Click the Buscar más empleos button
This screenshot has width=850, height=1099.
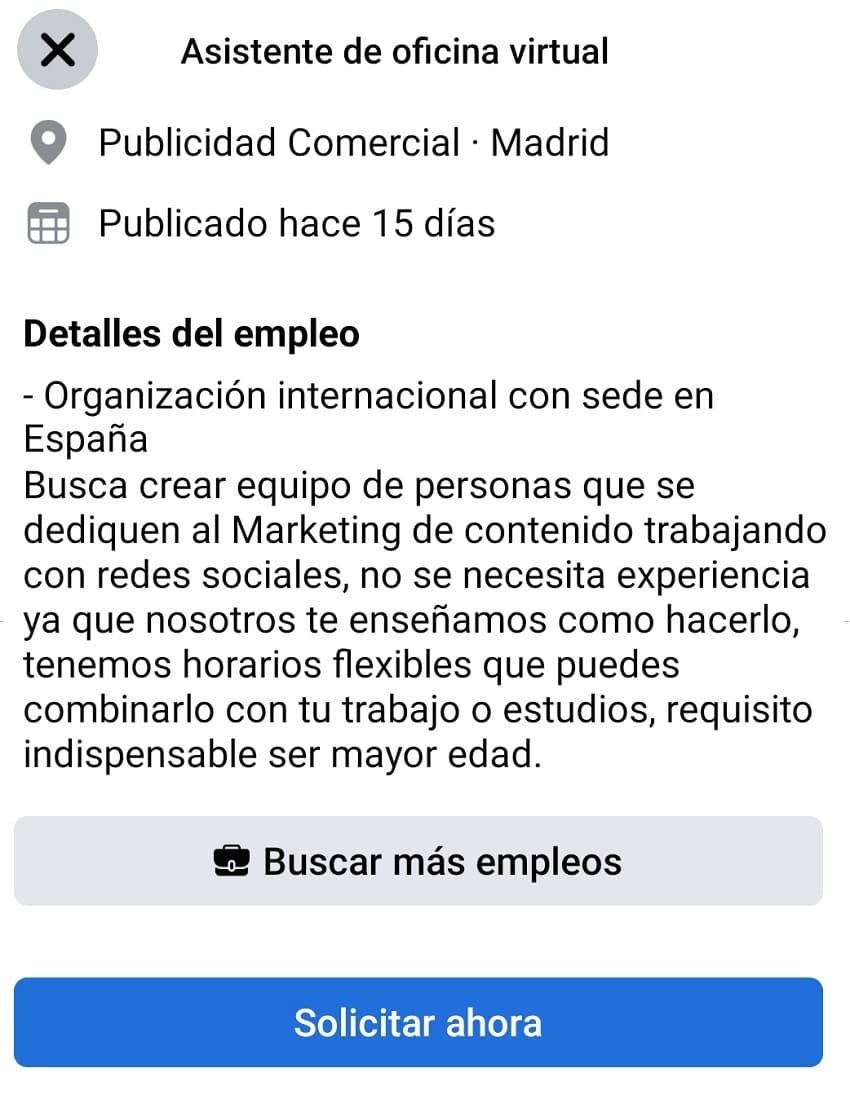[425, 860]
